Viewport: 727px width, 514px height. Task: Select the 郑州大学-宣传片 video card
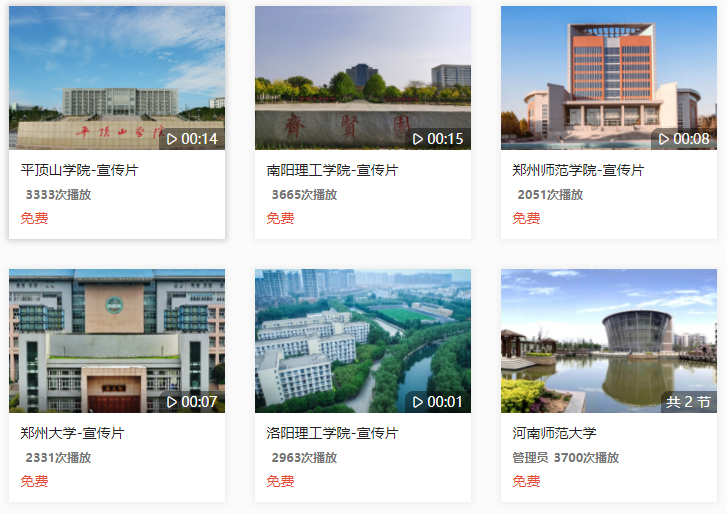116,342
